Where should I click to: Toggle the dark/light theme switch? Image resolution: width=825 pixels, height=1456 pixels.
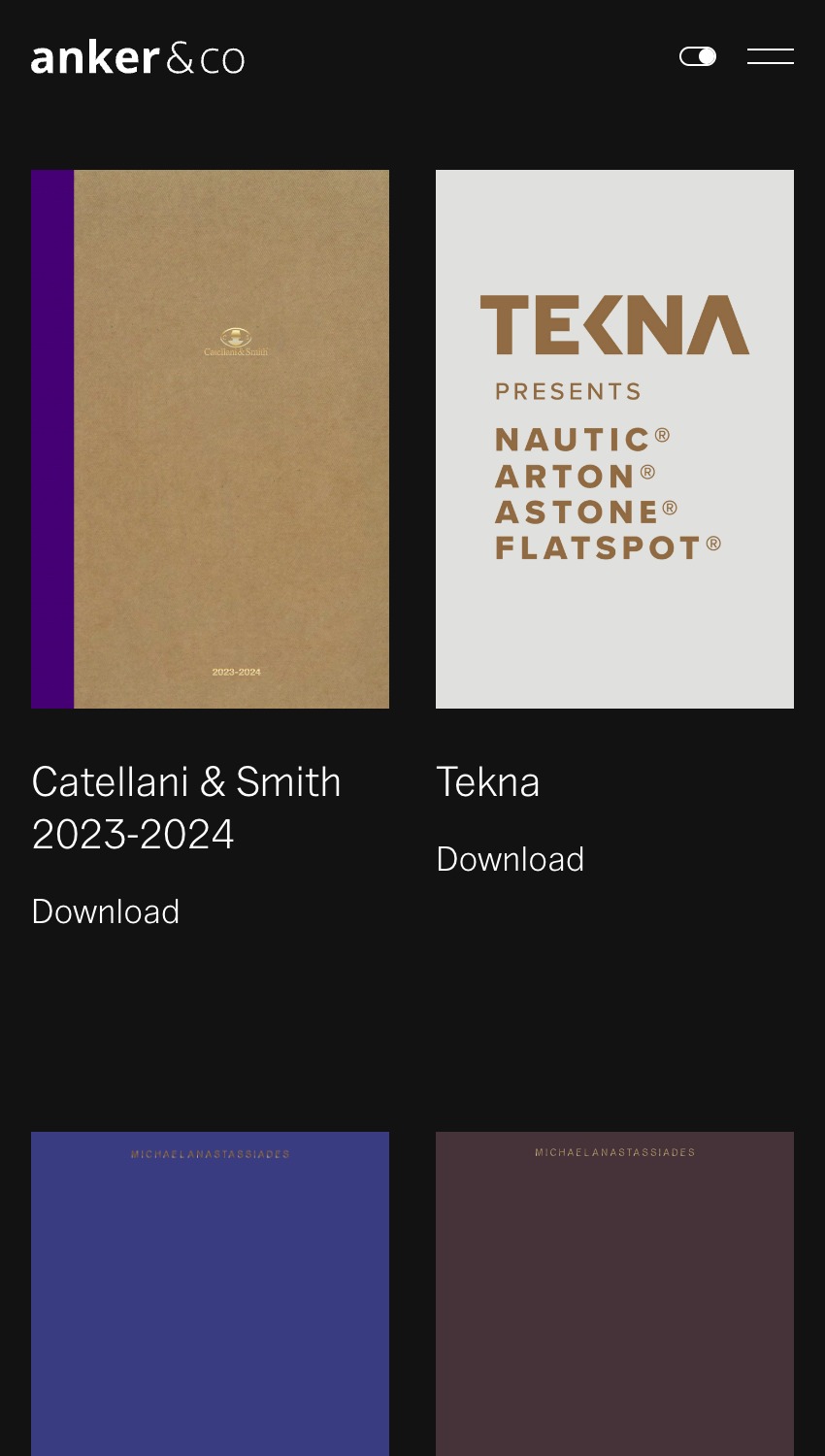pos(697,56)
